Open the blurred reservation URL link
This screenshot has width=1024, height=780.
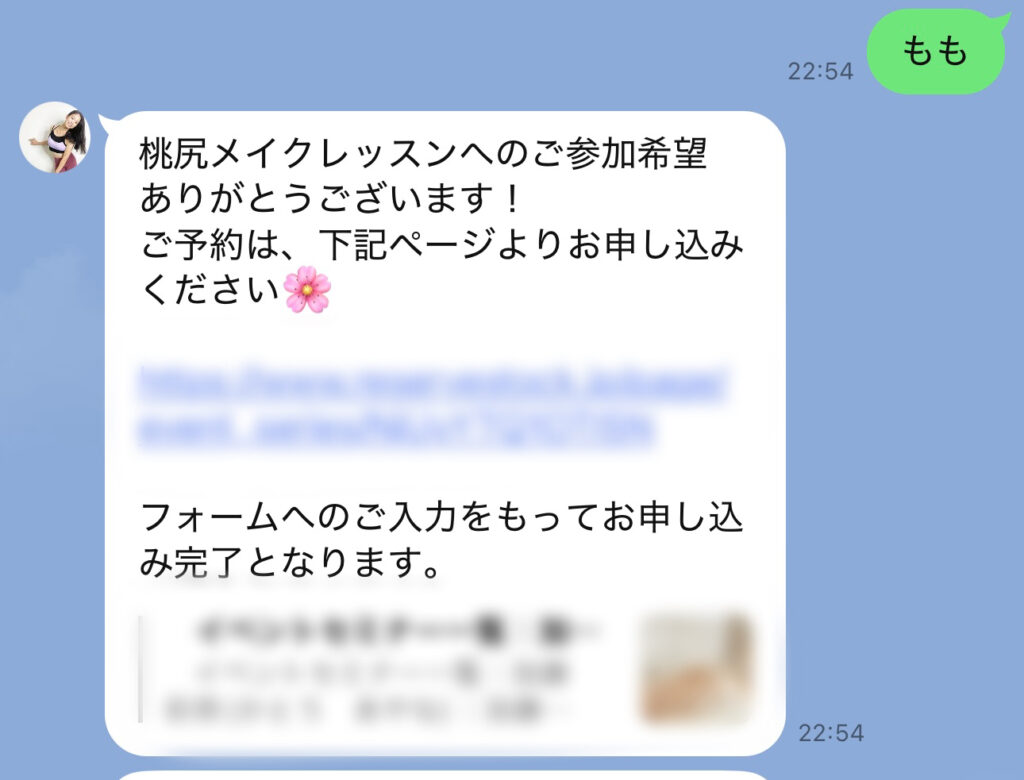432,405
